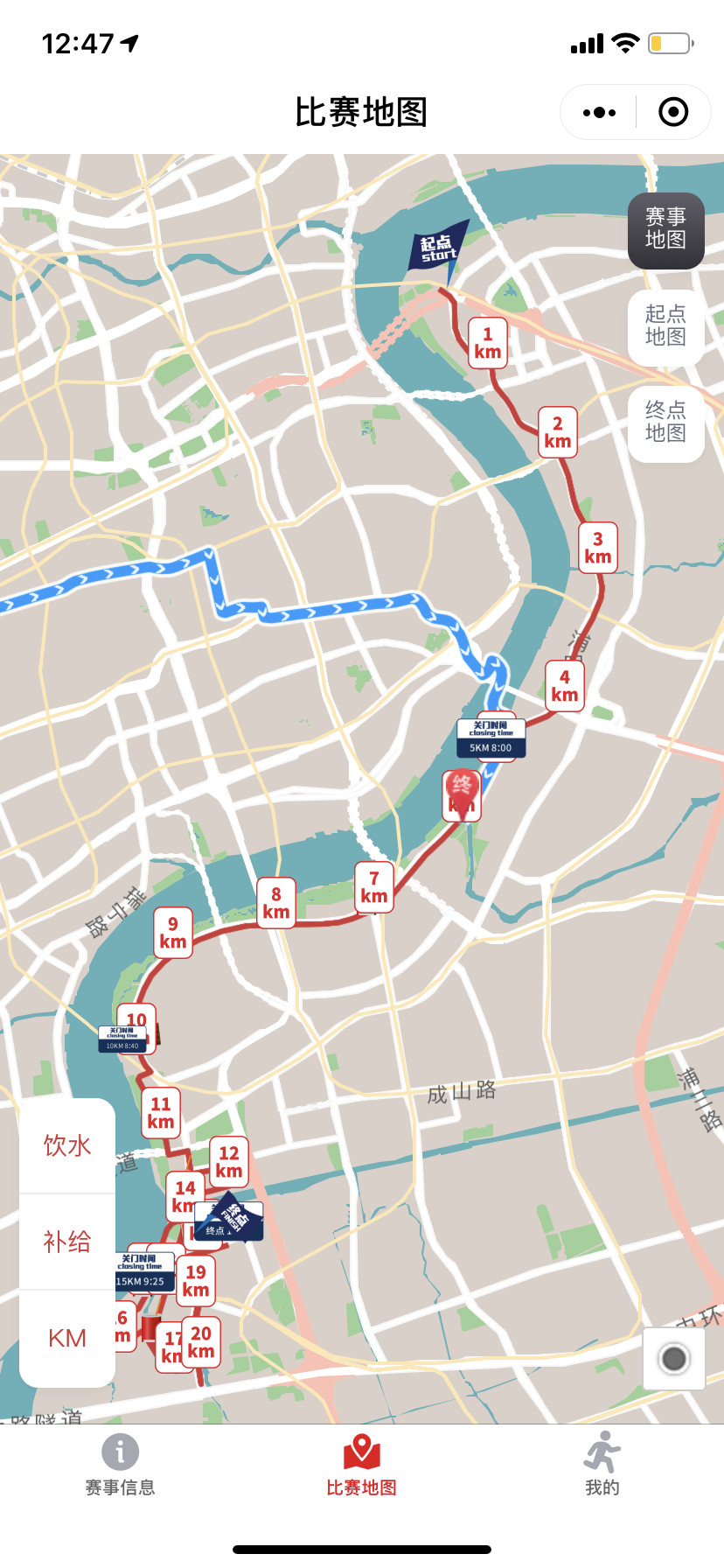Viewport: 724px width, 1568px height.
Task: Close the mini program via circle icon
Action: (x=673, y=112)
